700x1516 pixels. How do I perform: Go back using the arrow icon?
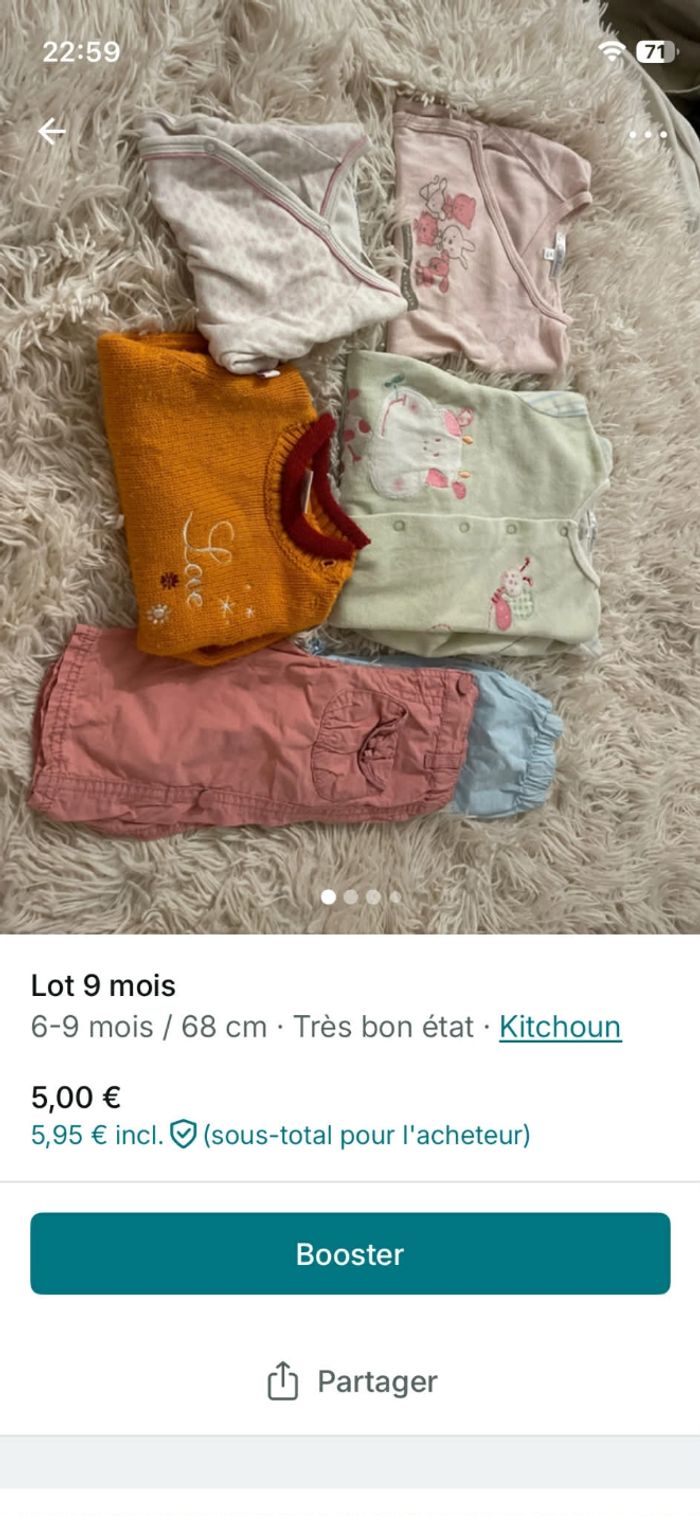click(51, 131)
